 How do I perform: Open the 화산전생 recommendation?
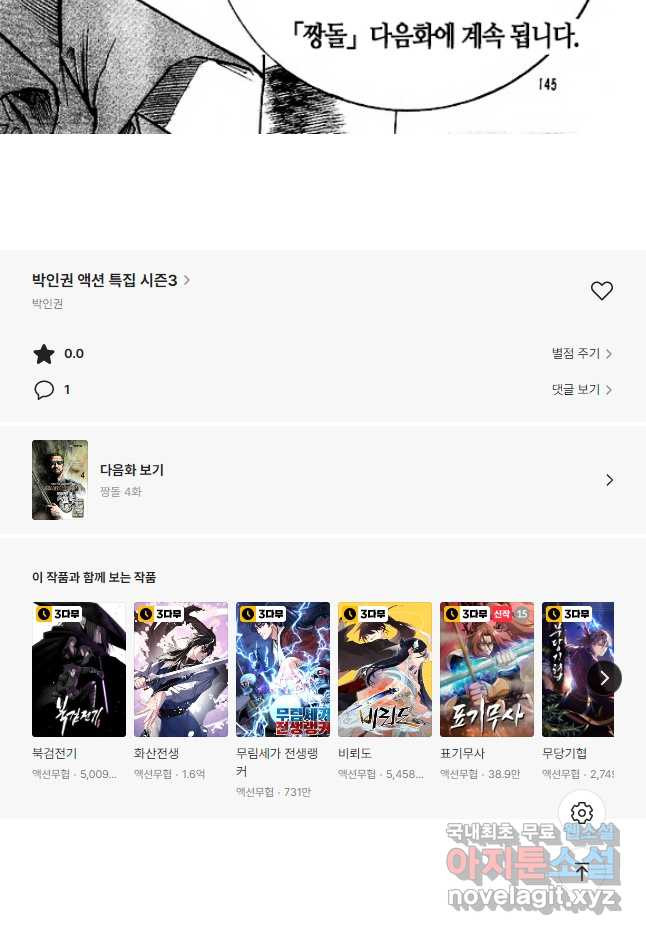click(x=181, y=670)
